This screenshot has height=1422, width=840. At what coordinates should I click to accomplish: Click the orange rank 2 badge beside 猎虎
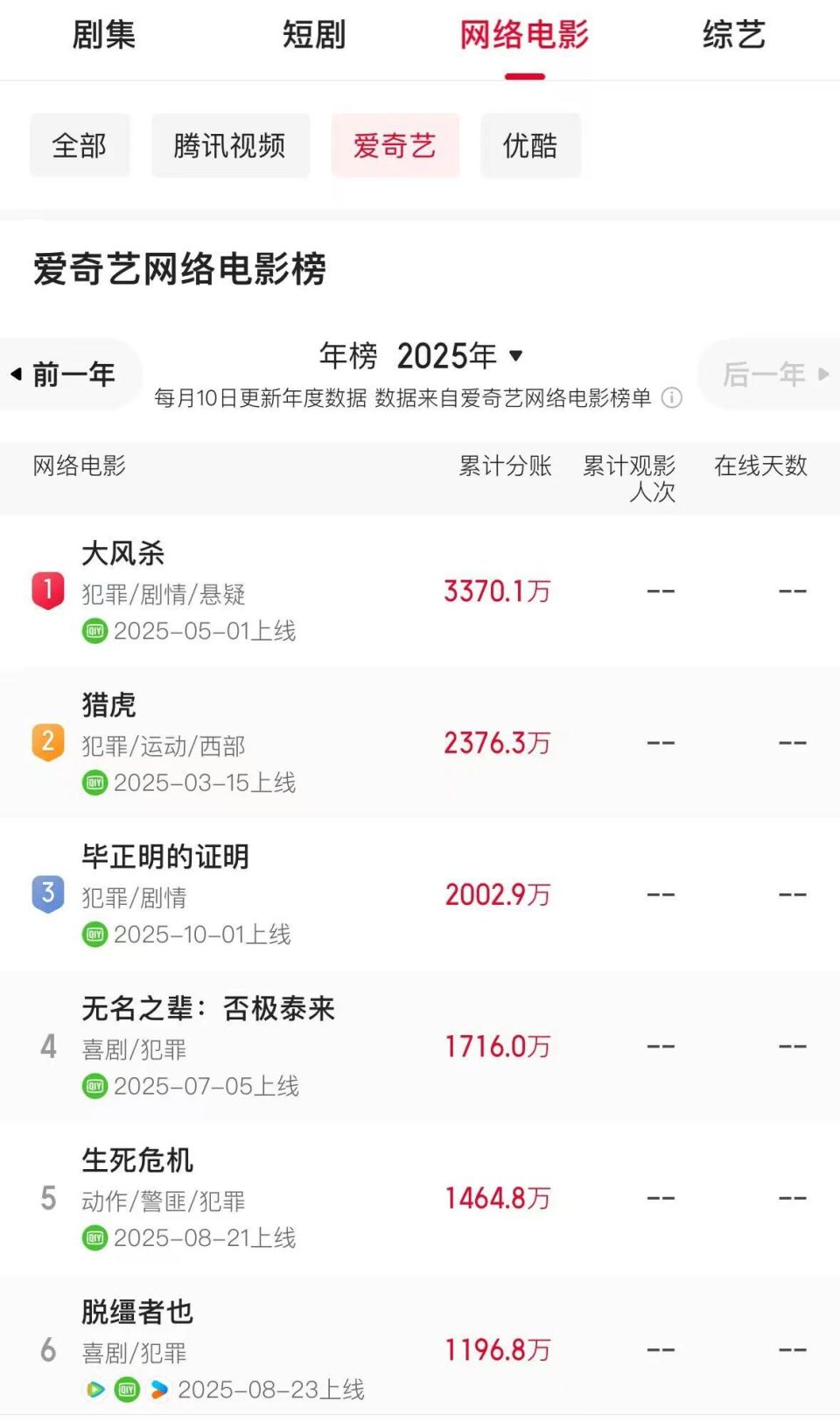[48, 740]
